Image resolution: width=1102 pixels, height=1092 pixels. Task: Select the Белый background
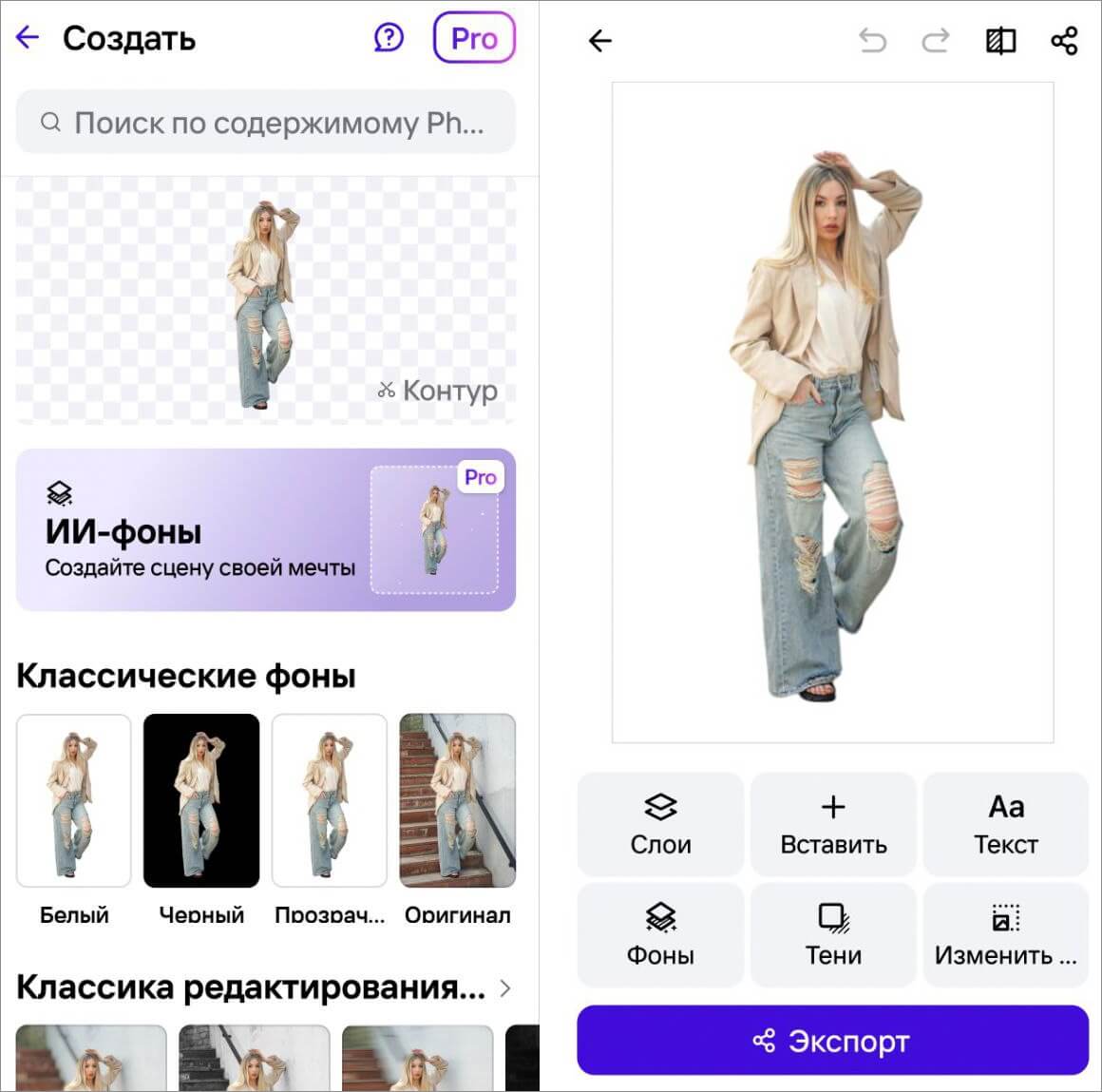(74, 800)
